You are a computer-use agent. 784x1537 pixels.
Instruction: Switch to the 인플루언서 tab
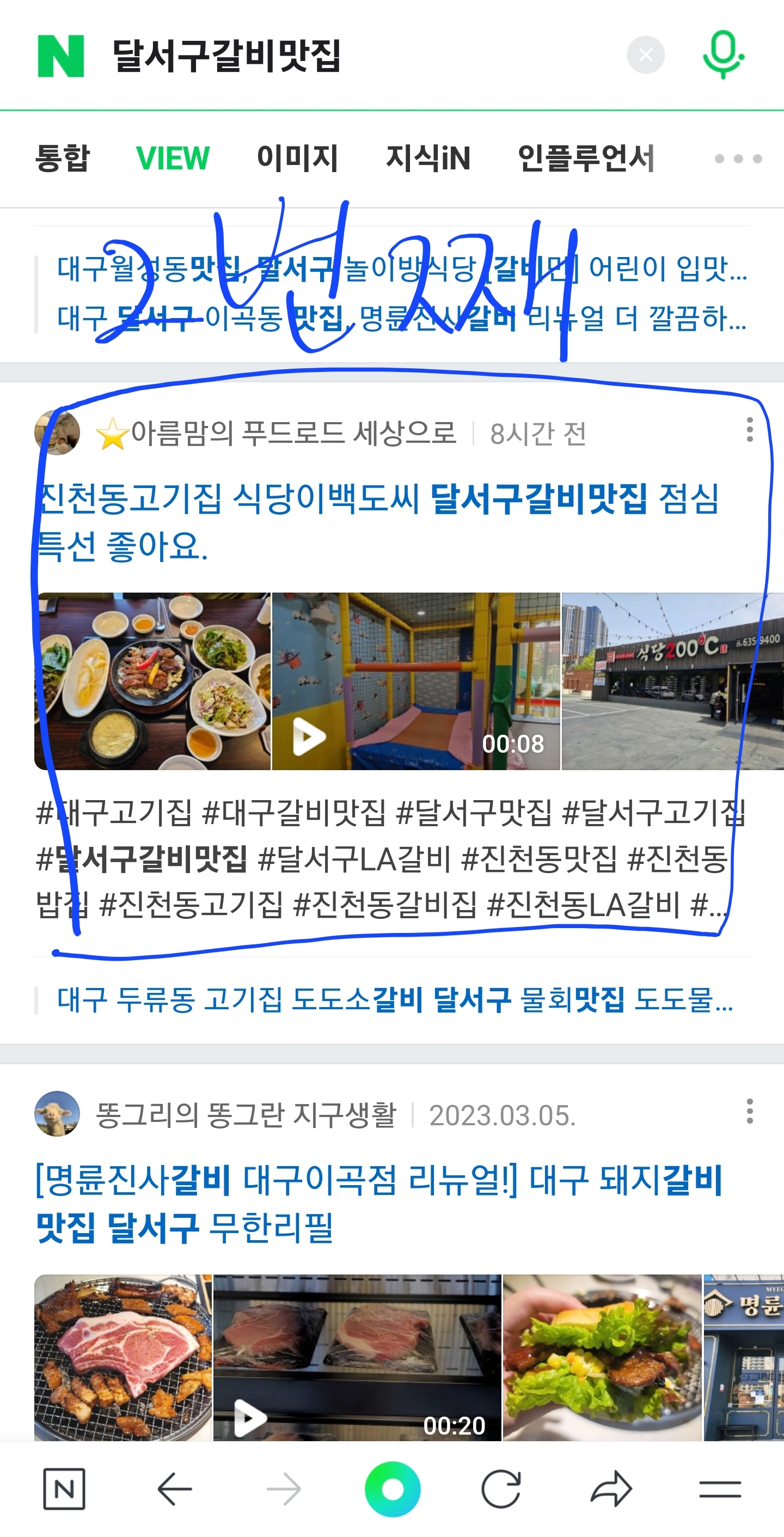586,158
